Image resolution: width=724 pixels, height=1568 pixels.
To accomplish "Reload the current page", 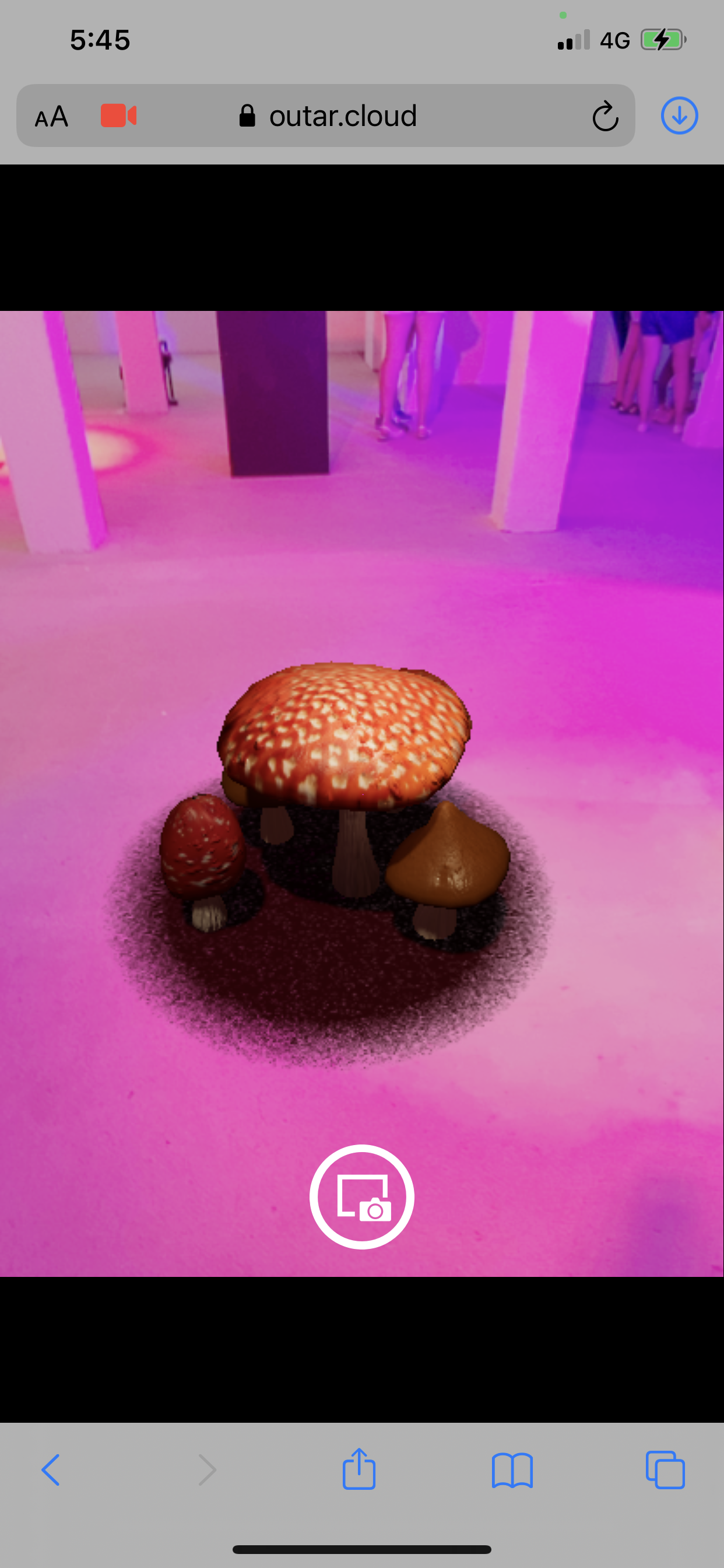I will (x=604, y=116).
